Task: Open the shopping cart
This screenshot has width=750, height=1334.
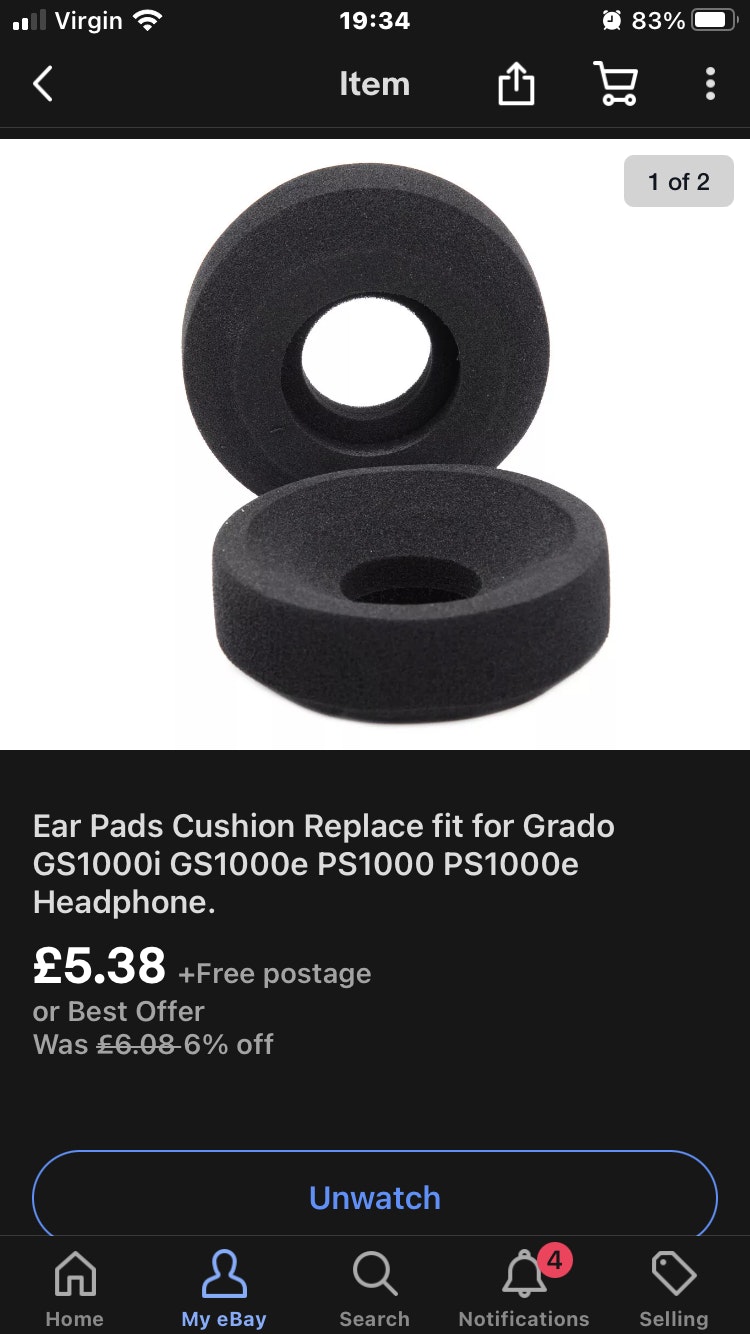Action: (616, 84)
